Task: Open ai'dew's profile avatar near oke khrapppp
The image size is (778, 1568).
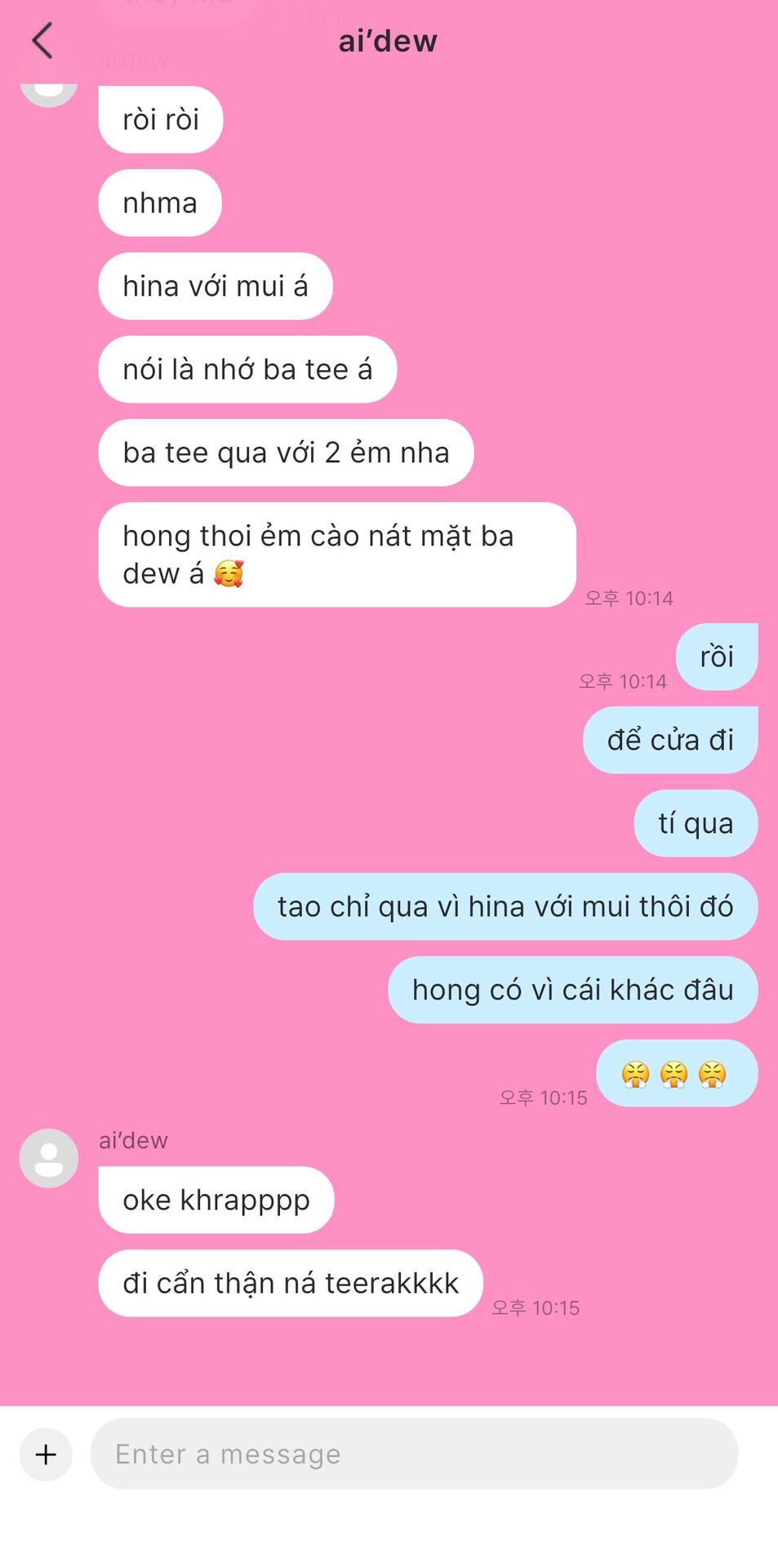Action: point(49,1158)
